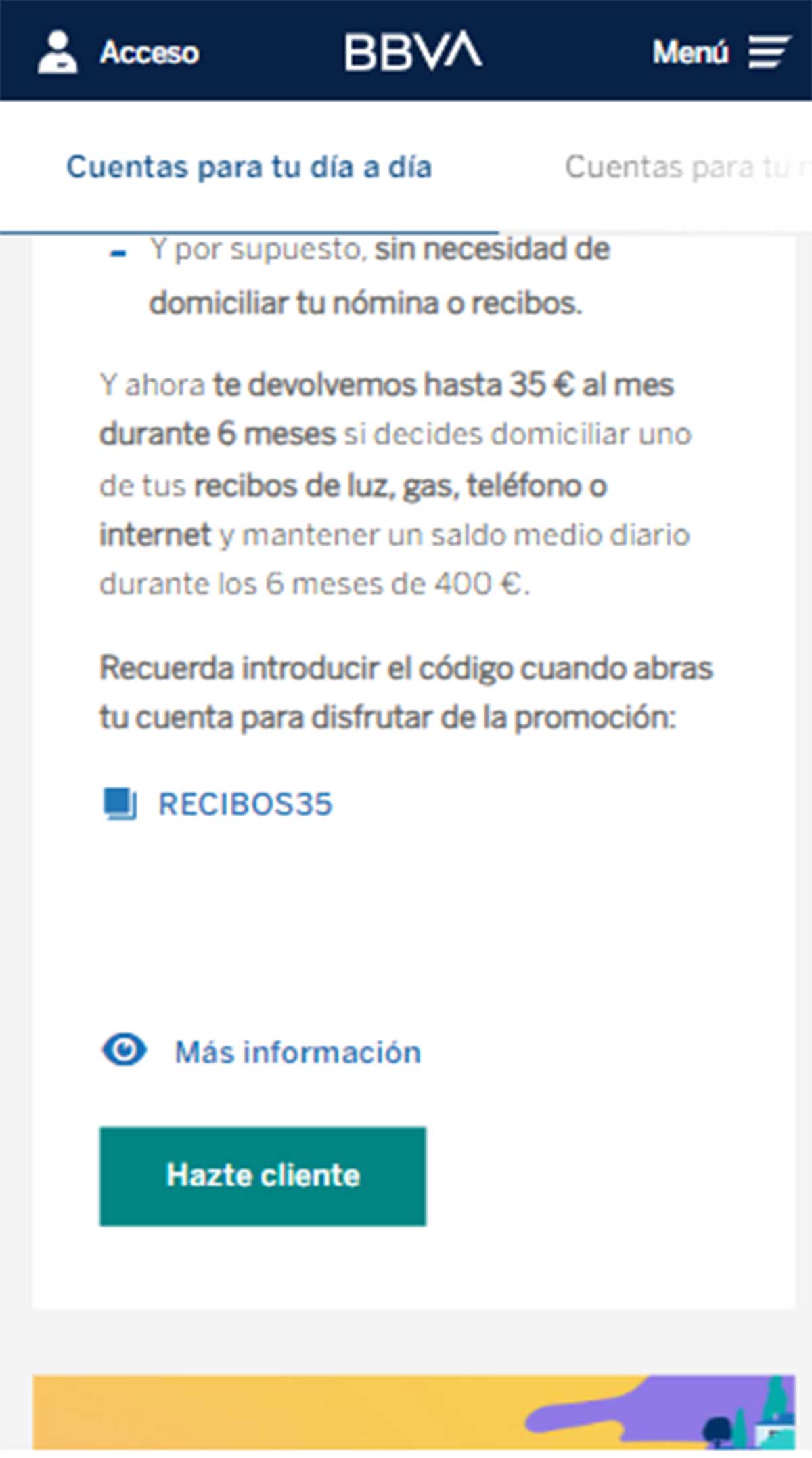This screenshot has height=1458, width=812.
Task: Open the Acceso login
Action: click(x=118, y=52)
